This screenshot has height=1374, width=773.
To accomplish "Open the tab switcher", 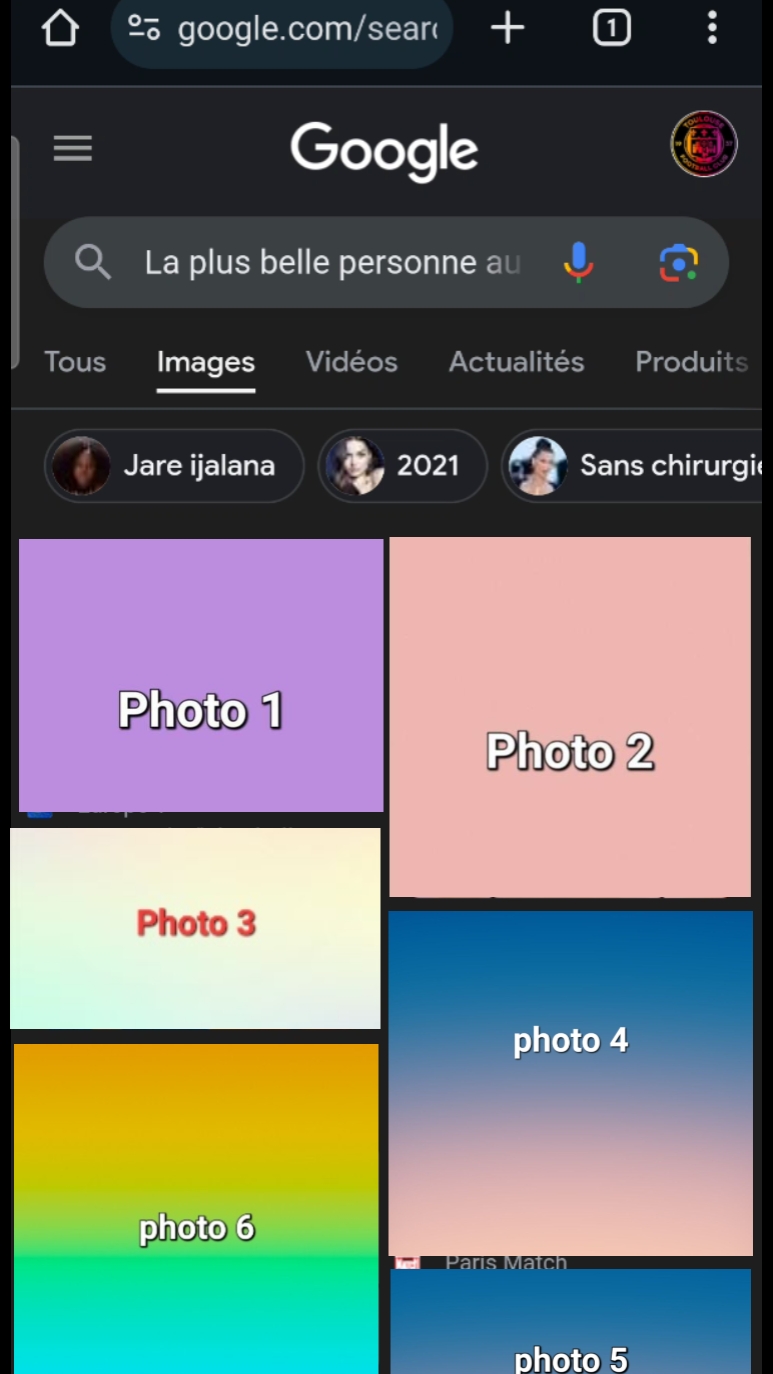I will click(x=612, y=29).
